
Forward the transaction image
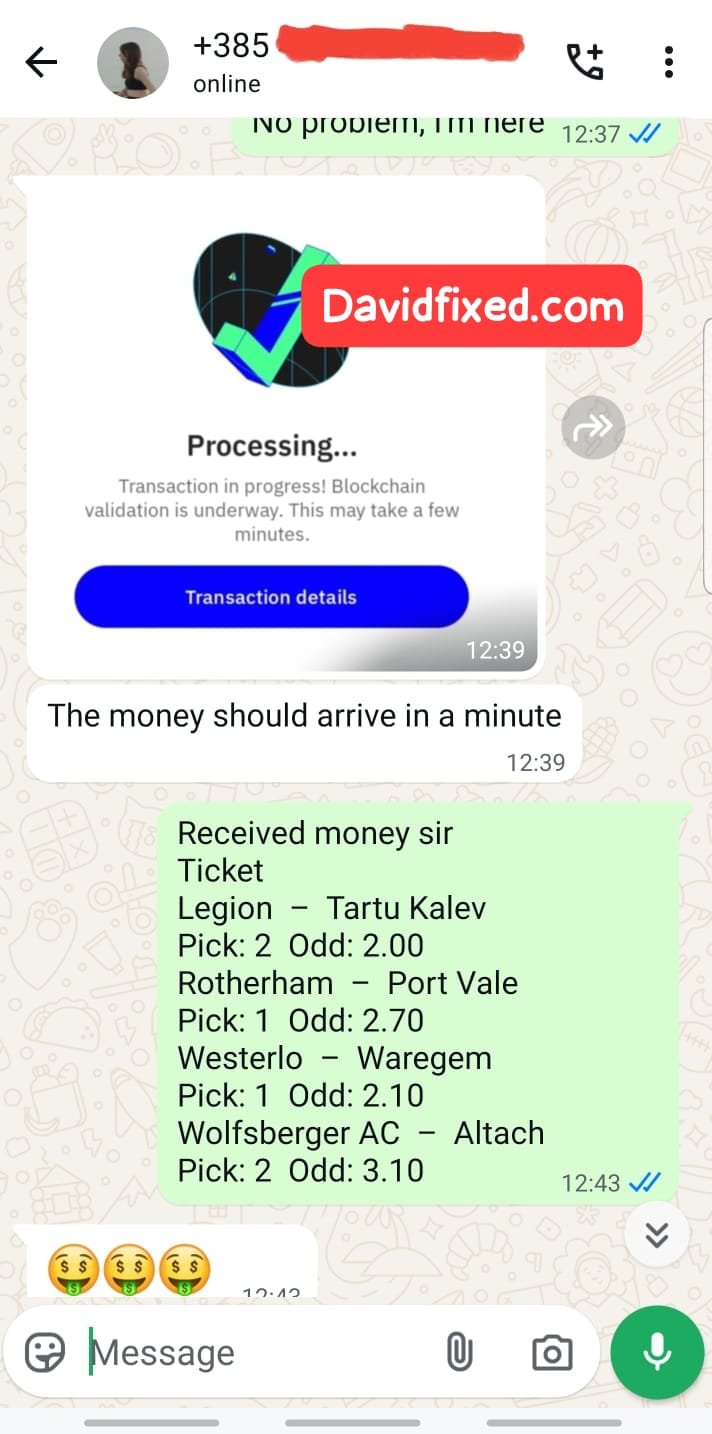click(x=593, y=428)
